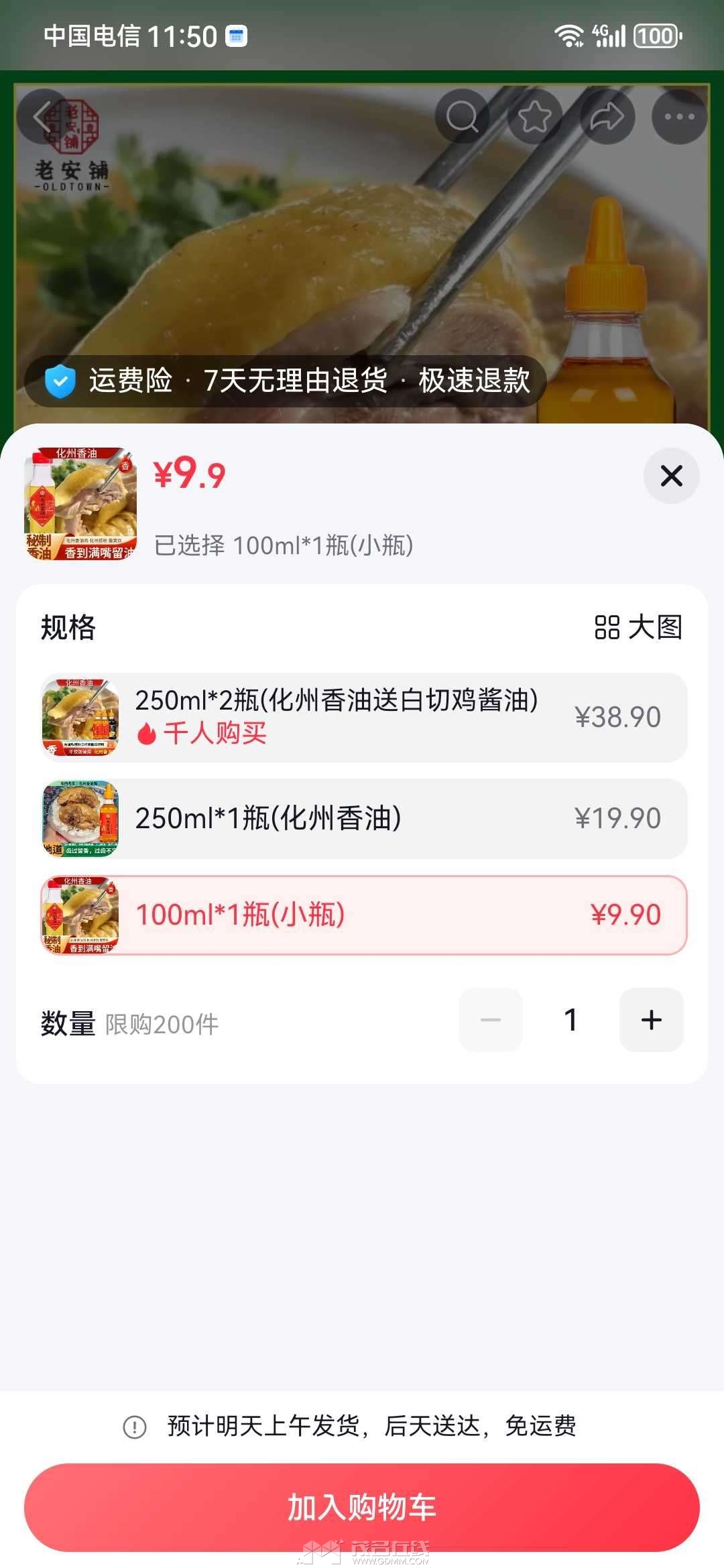The height and width of the screenshot is (1568, 724).
Task: Choose the 250ml*1瓶(化州香油) option
Action: click(364, 818)
